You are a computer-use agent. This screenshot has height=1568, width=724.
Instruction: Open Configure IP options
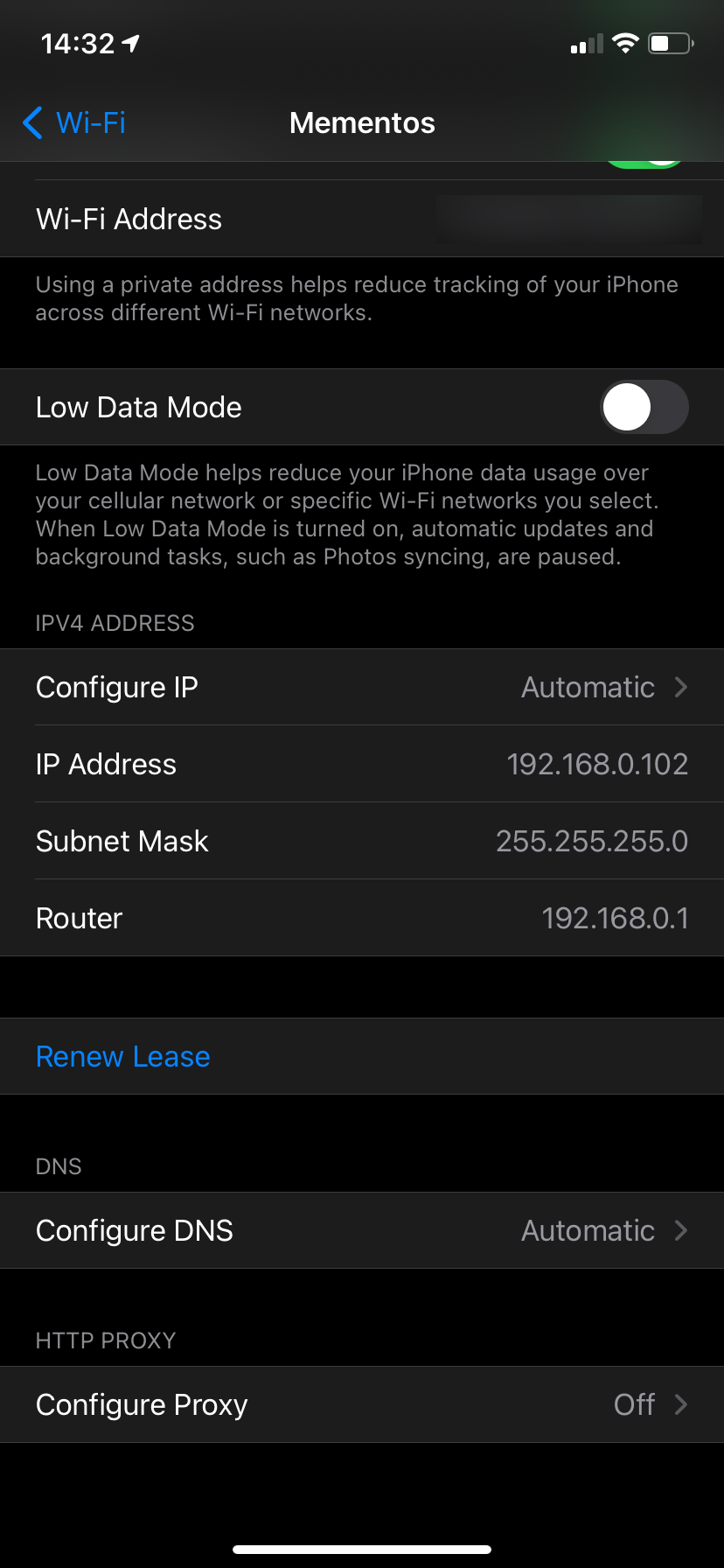pyautogui.click(x=362, y=687)
